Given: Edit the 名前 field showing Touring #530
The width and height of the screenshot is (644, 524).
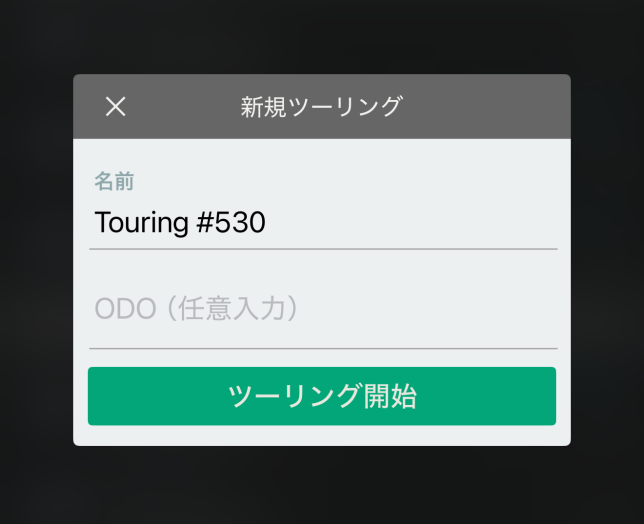Looking at the screenshot, I should pyautogui.click(x=322, y=222).
